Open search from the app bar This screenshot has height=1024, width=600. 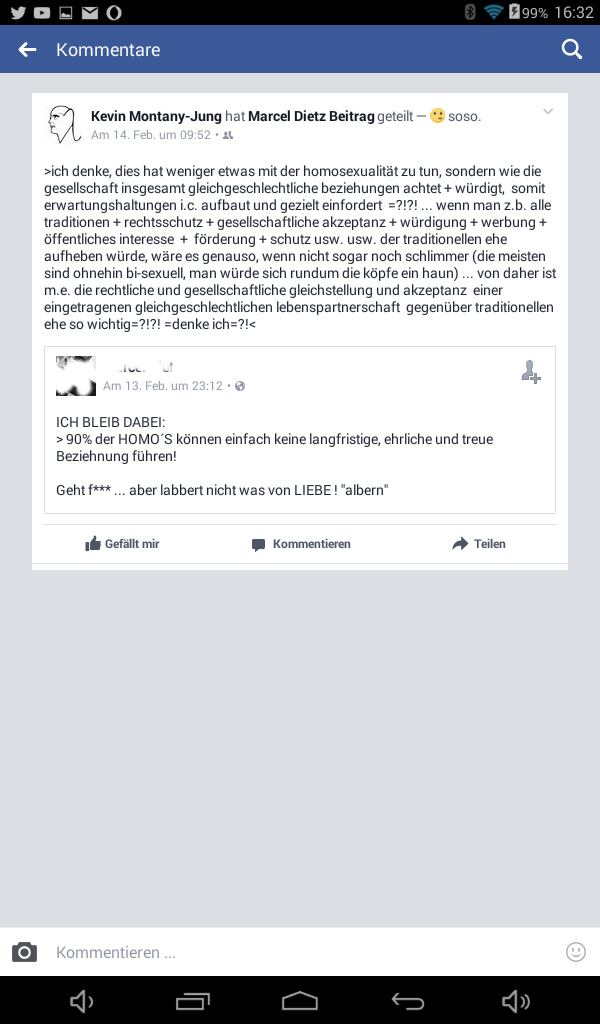tap(571, 50)
